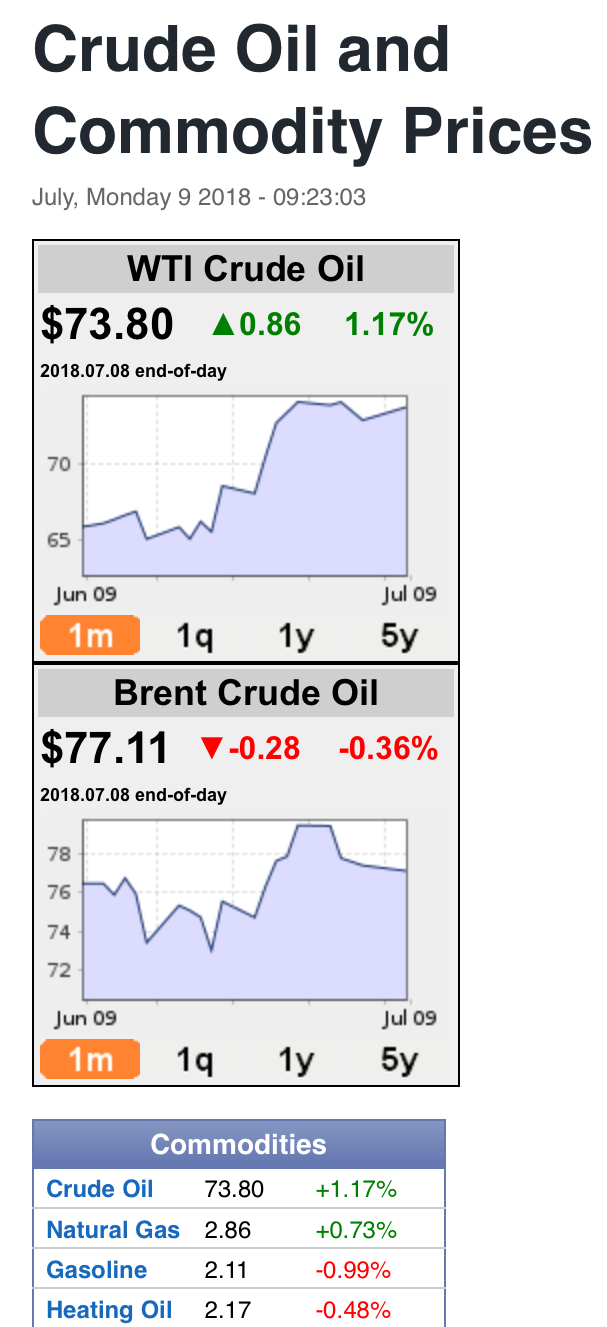Show 1y range on Brent Crude Oil chart
The image size is (607, 1327).
[296, 1059]
